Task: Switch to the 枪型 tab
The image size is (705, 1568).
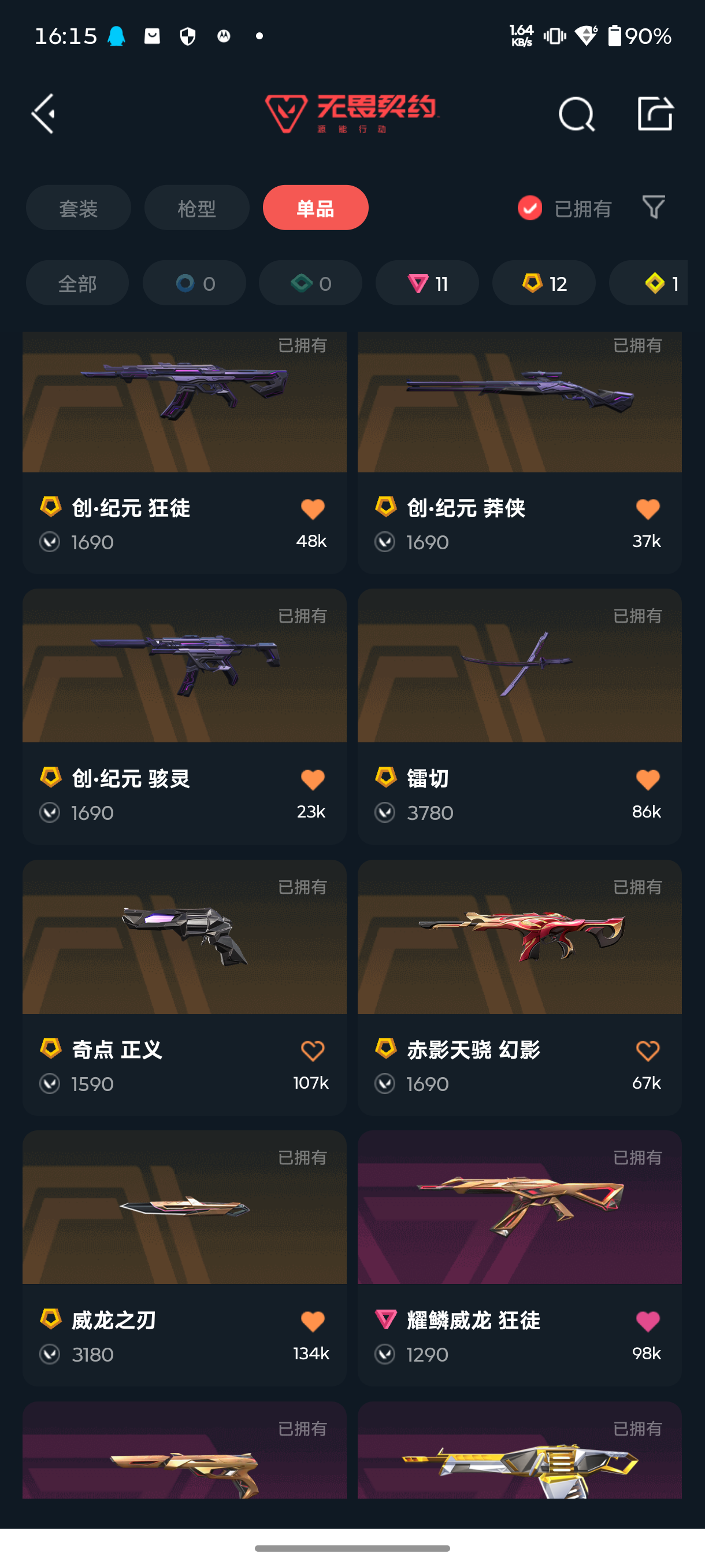Action: point(196,208)
